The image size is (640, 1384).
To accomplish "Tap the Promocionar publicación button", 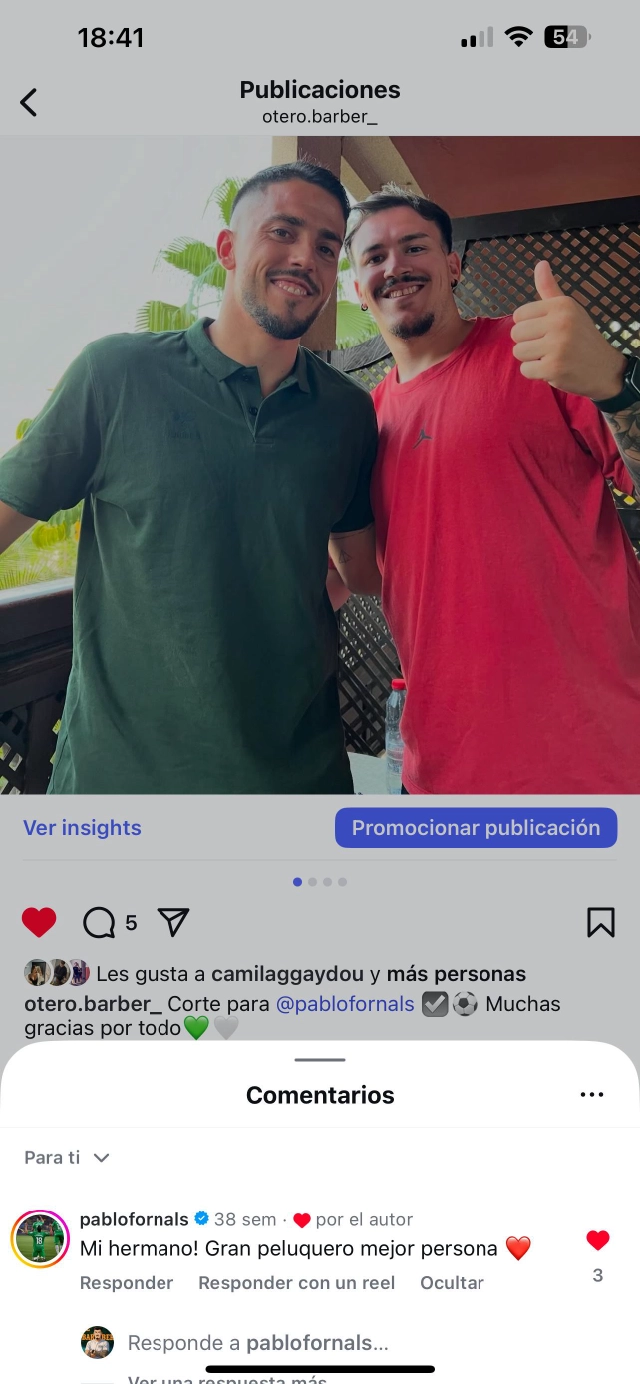I will tap(476, 828).
